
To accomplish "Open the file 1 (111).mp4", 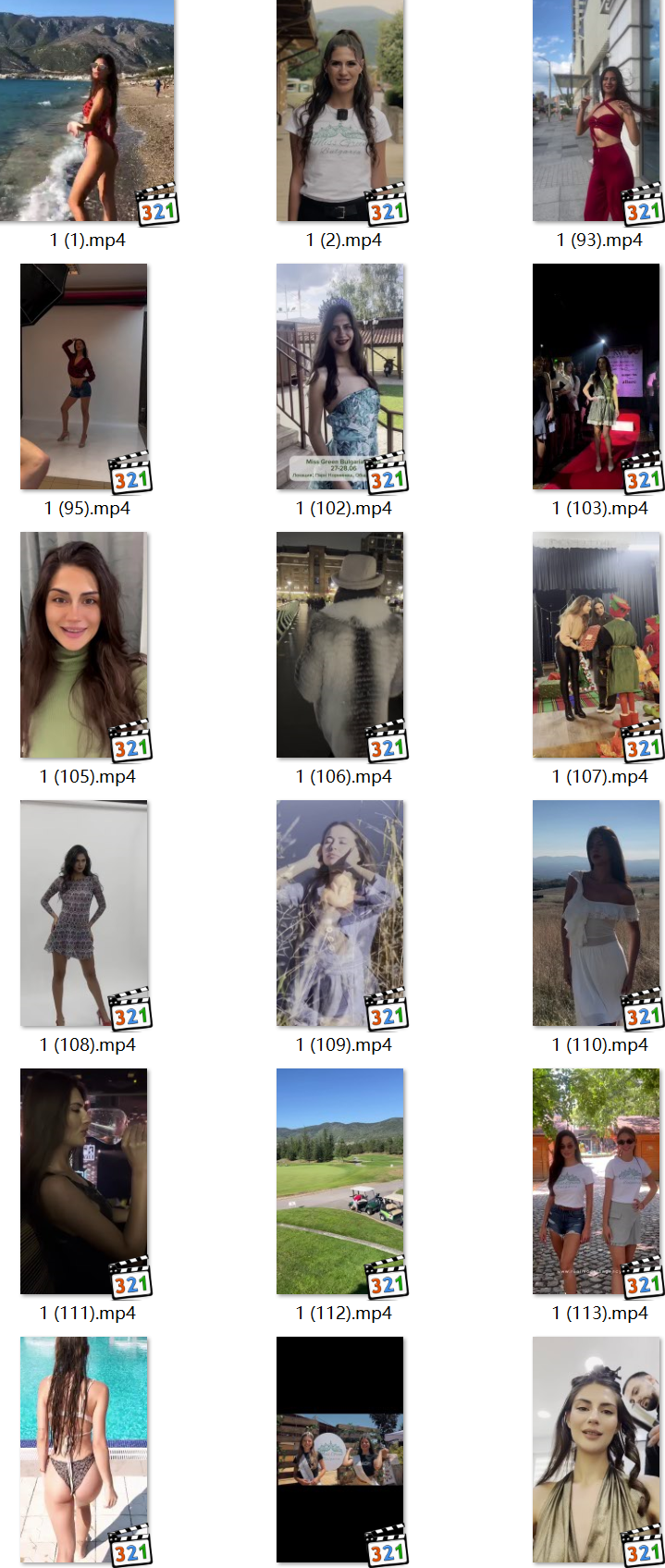I will pyautogui.click(x=83, y=1180).
